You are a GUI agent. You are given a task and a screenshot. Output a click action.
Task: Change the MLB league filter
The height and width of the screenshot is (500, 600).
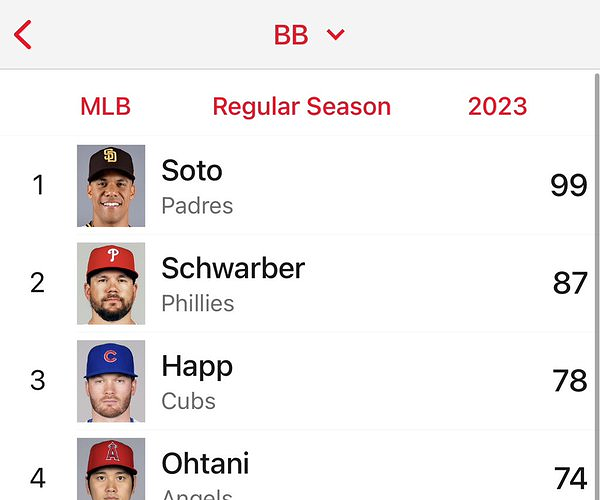(105, 106)
